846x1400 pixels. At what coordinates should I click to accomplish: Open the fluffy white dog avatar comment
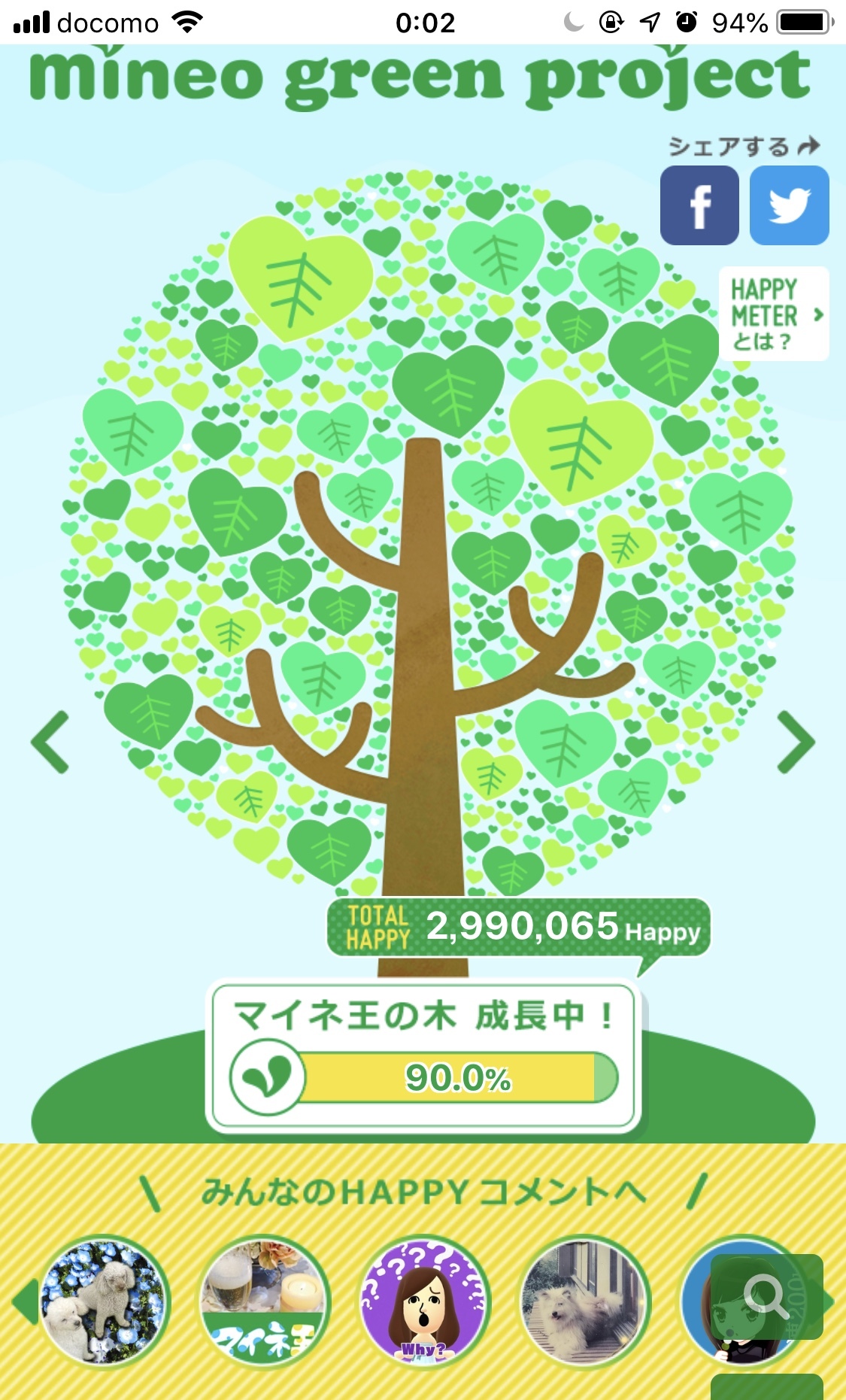[585, 1301]
